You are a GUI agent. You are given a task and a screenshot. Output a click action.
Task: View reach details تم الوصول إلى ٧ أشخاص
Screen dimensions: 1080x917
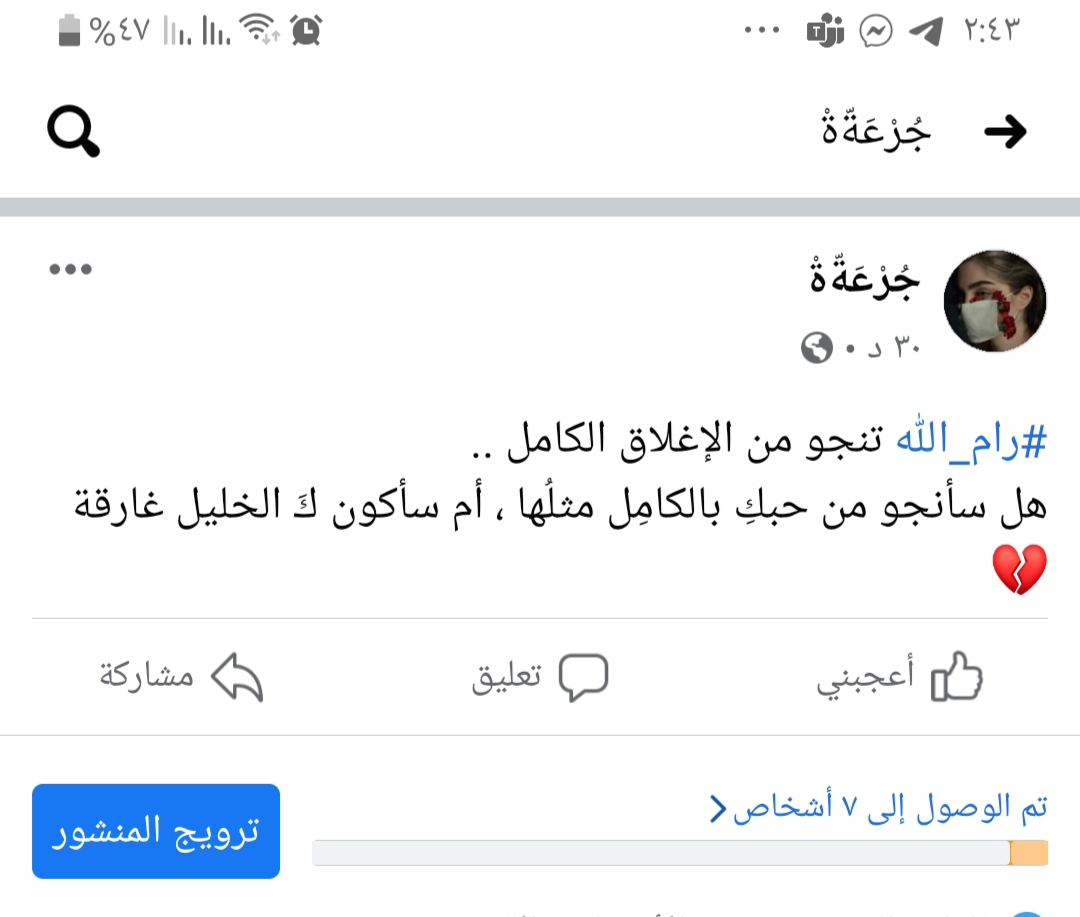click(880, 809)
